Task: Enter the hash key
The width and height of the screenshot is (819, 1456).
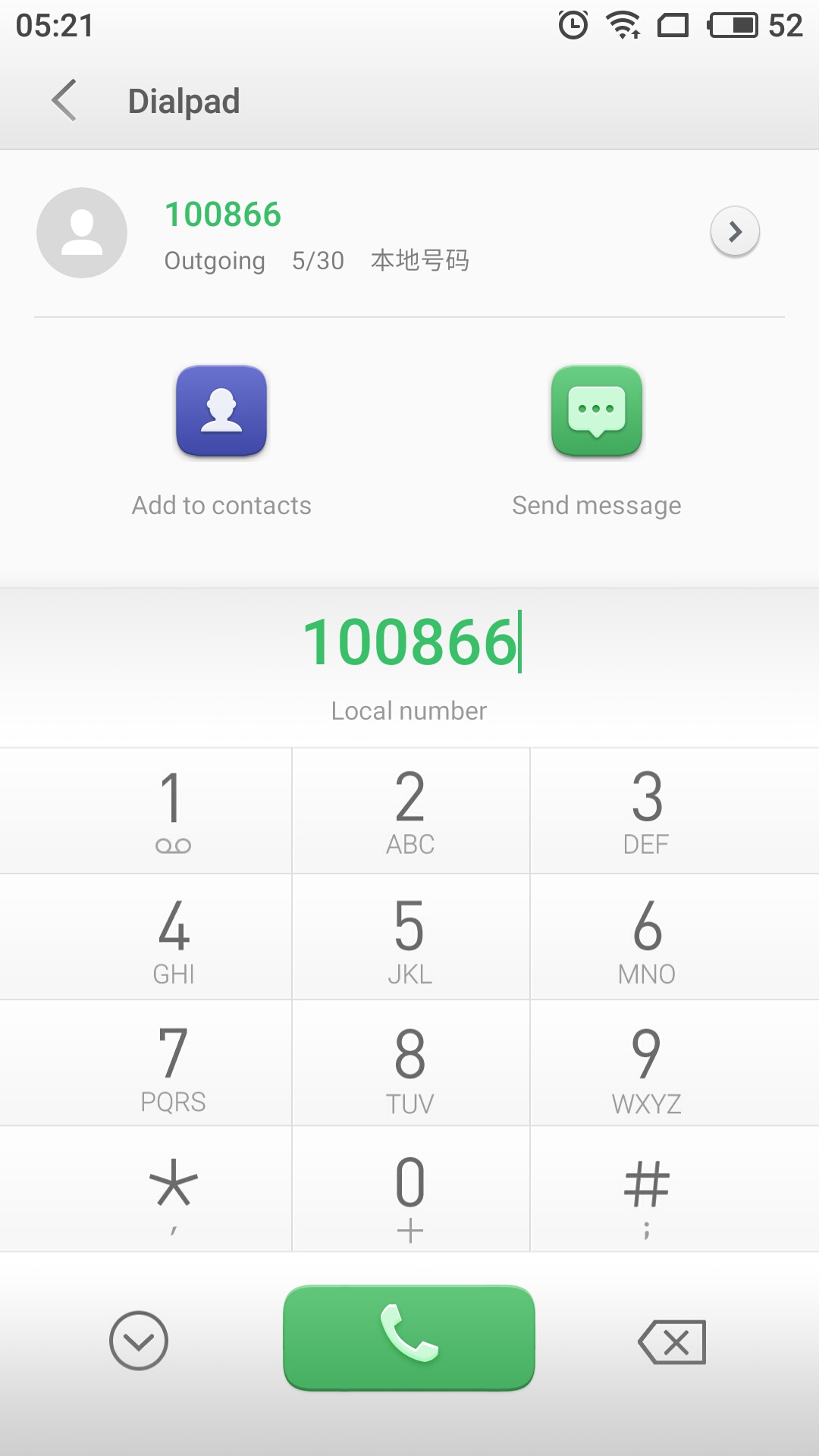Action: (x=647, y=1191)
